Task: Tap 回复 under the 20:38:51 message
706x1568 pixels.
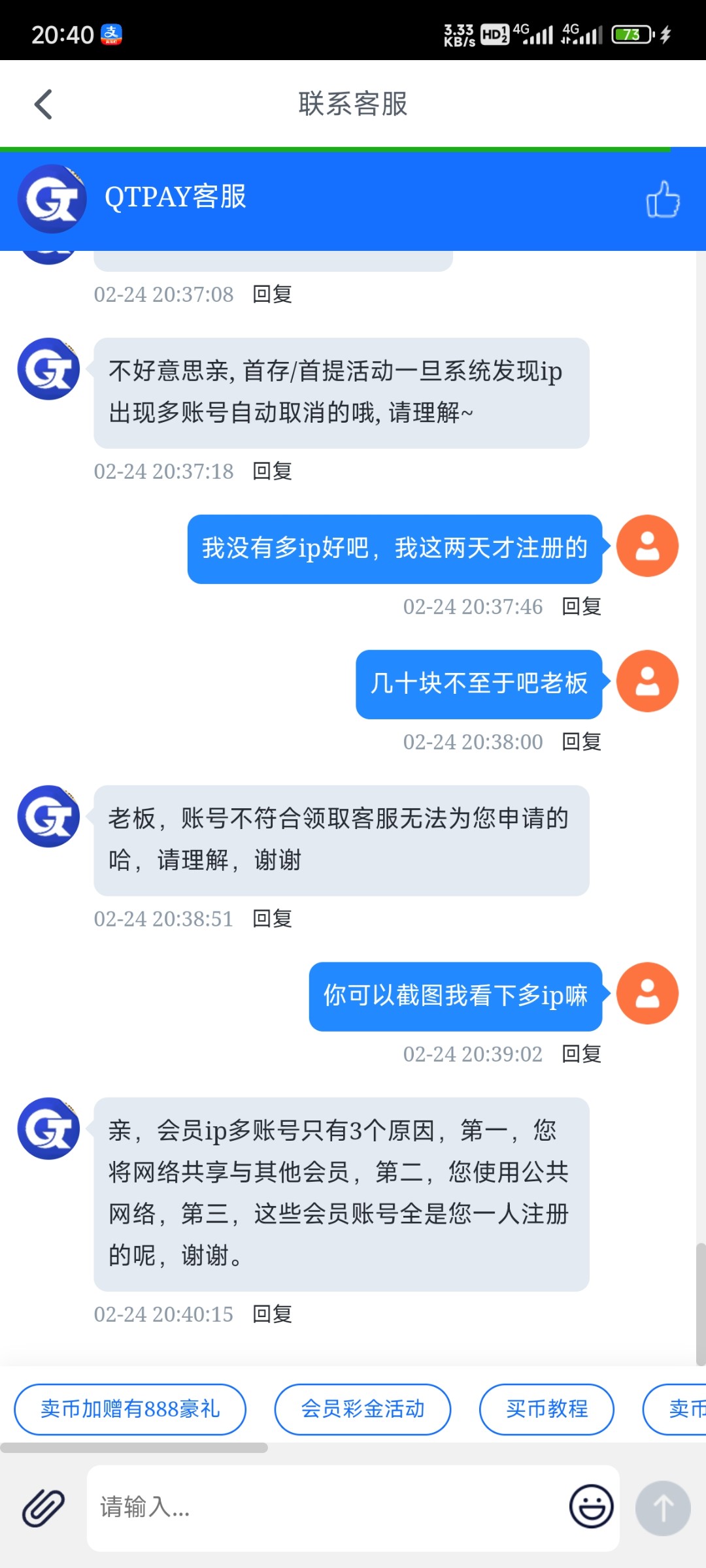Action: tap(272, 919)
